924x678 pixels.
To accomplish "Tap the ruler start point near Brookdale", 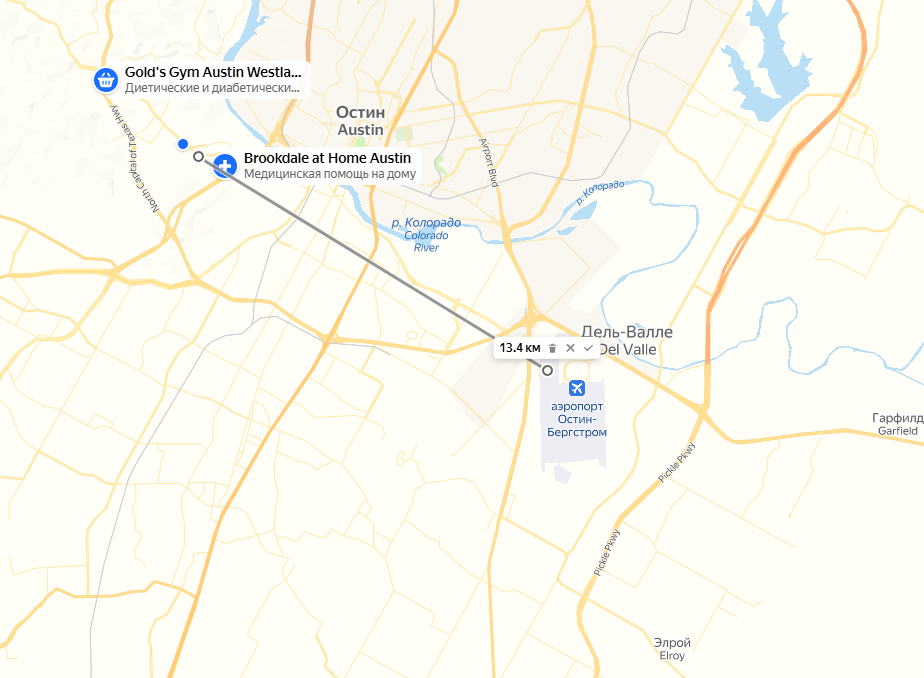I will click(199, 156).
